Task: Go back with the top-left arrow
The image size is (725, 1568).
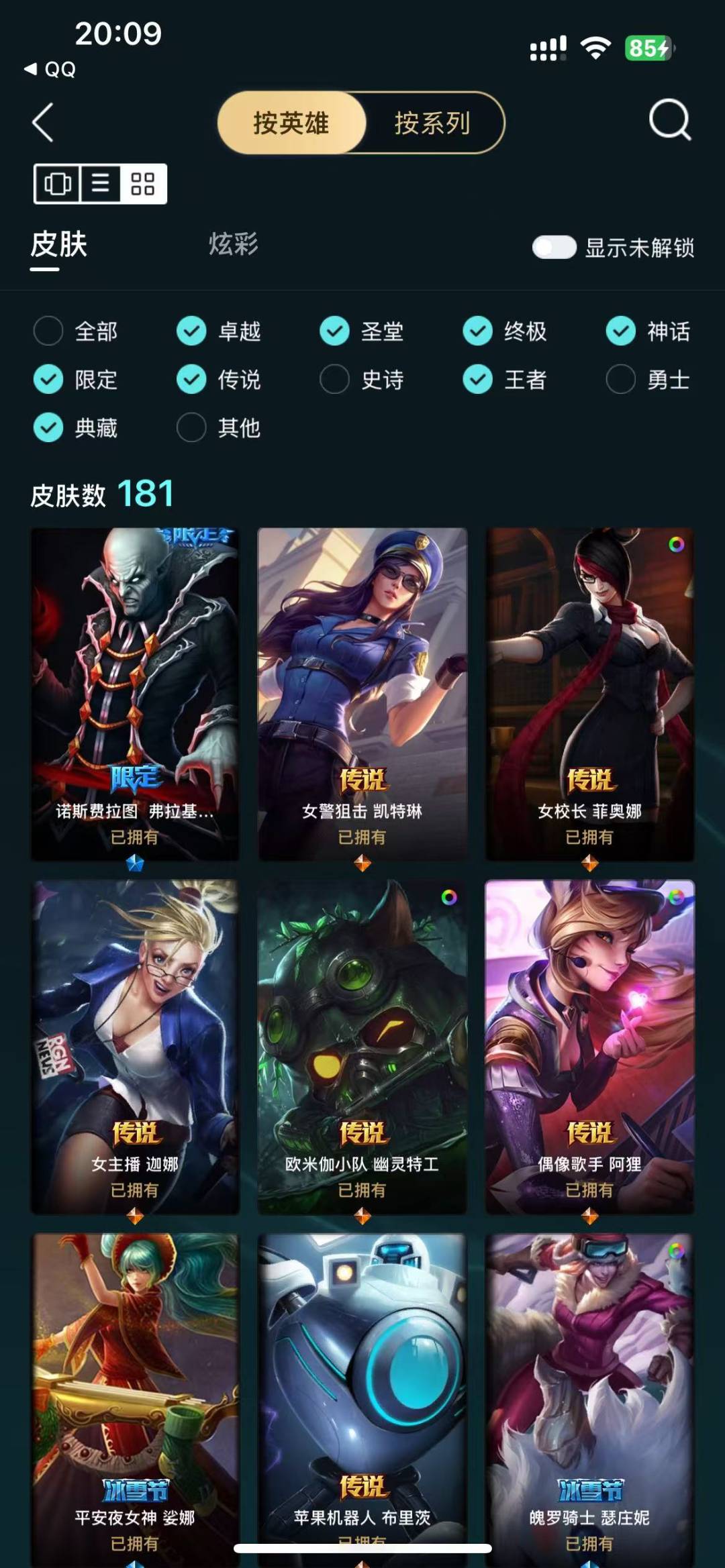Action: [43, 123]
